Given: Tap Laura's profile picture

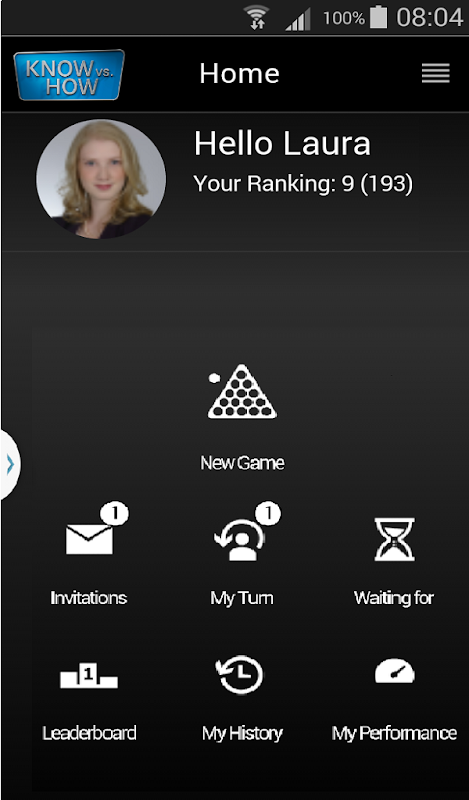Looking at the screenshot, I should tap(101, 179).
